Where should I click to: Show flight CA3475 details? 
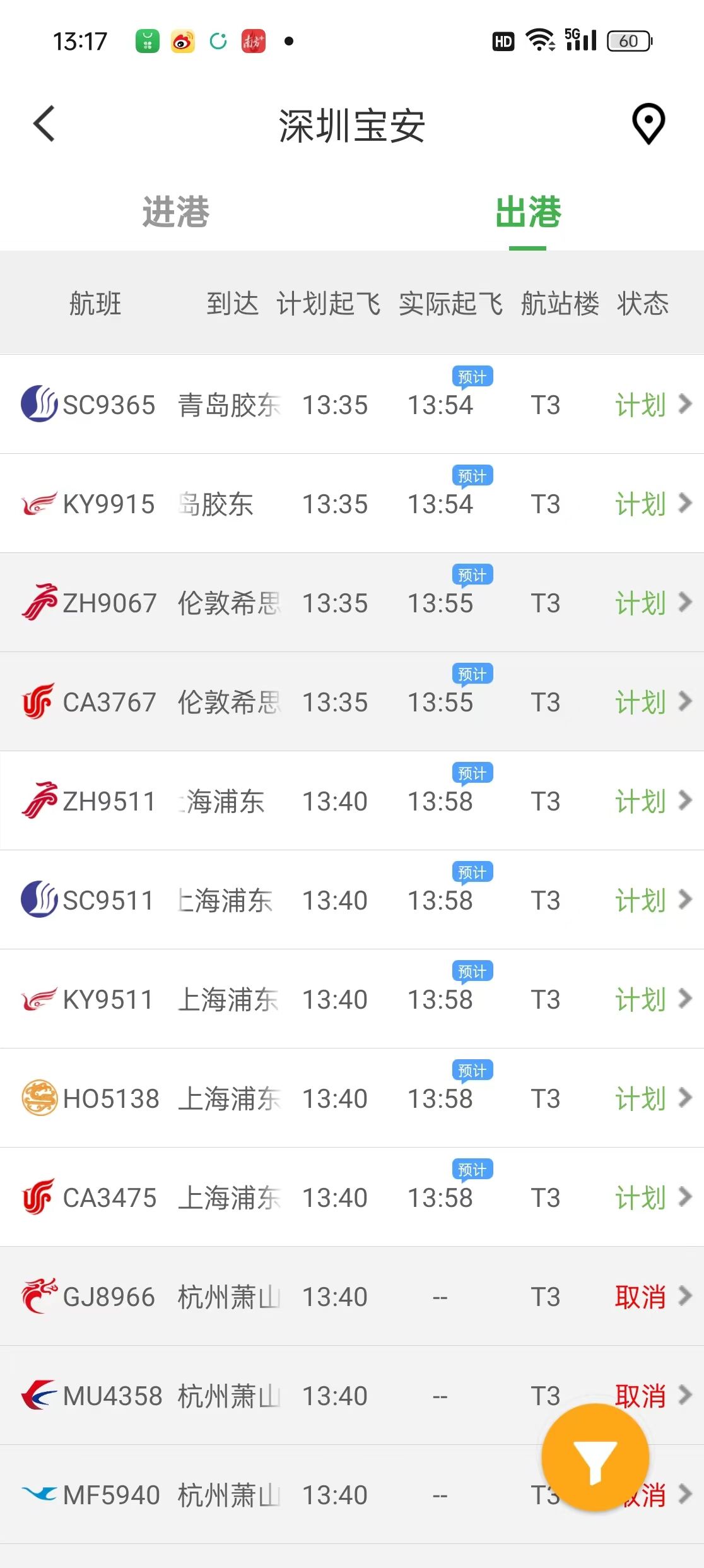[352, 1197]
